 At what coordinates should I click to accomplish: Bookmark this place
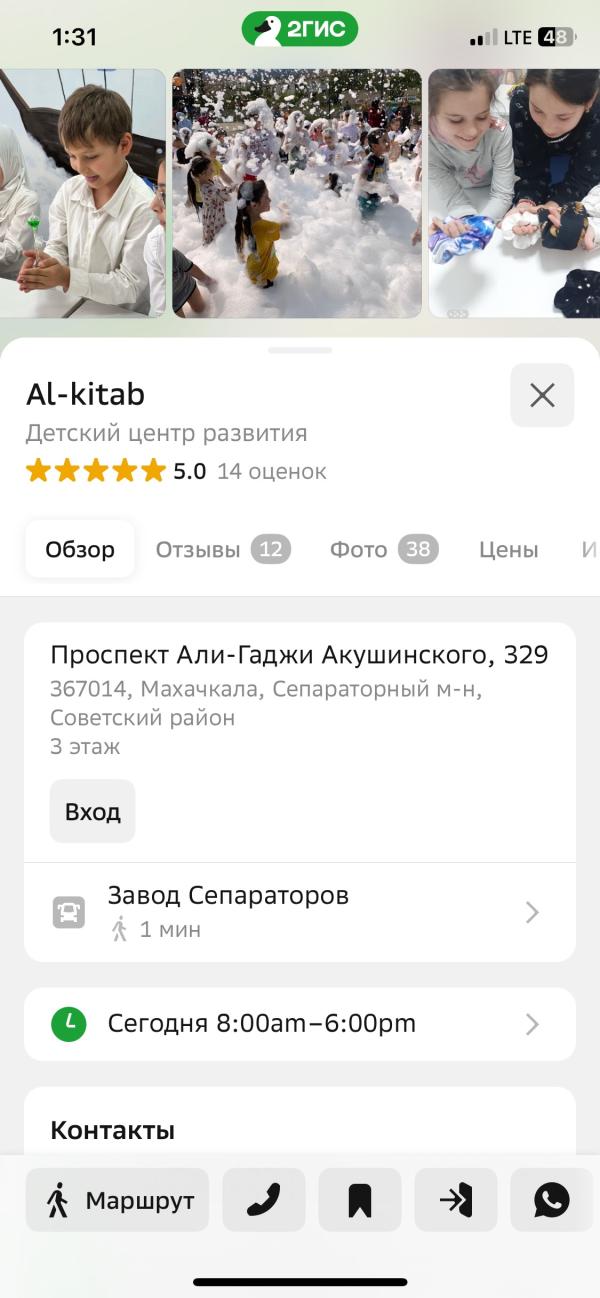tap(360, 1200)
